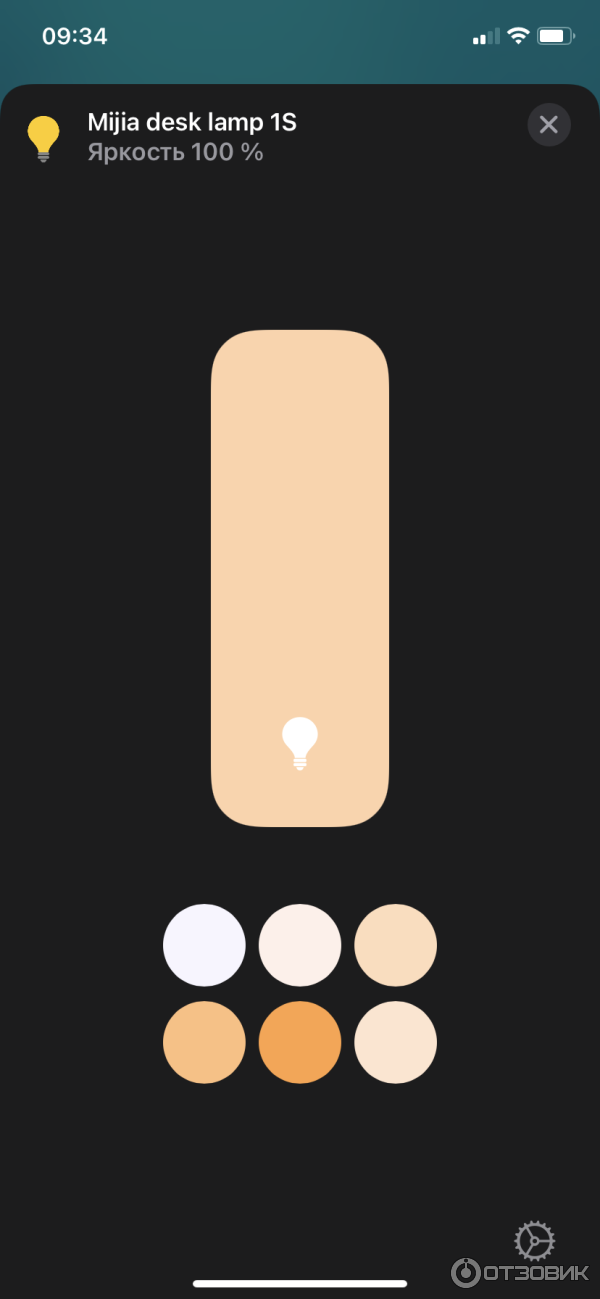Tap the brightness slider to toggle the lamp
This screenshot has width=600, height=1299.
300,578
